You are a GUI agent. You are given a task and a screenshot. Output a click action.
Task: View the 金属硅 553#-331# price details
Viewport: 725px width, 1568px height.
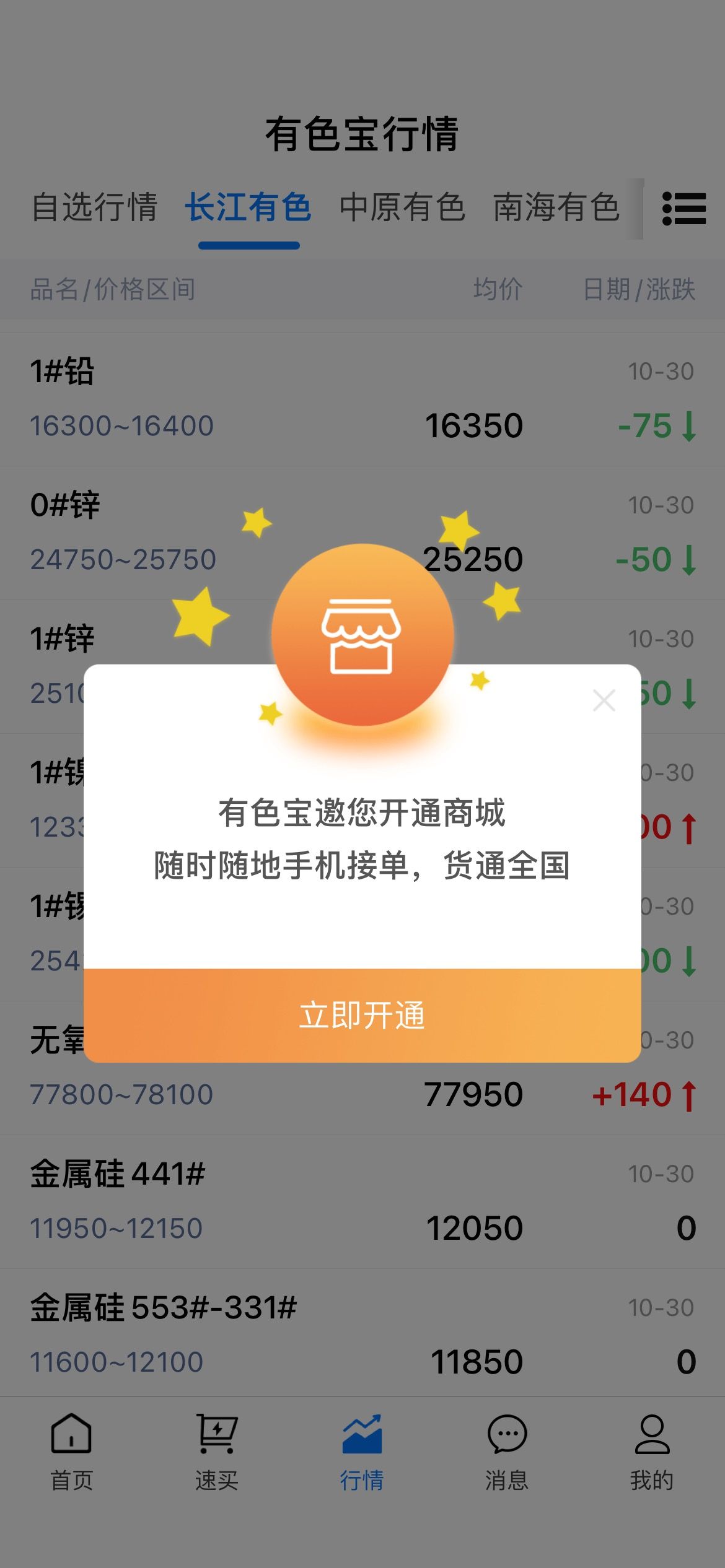tap(362, 1333)
